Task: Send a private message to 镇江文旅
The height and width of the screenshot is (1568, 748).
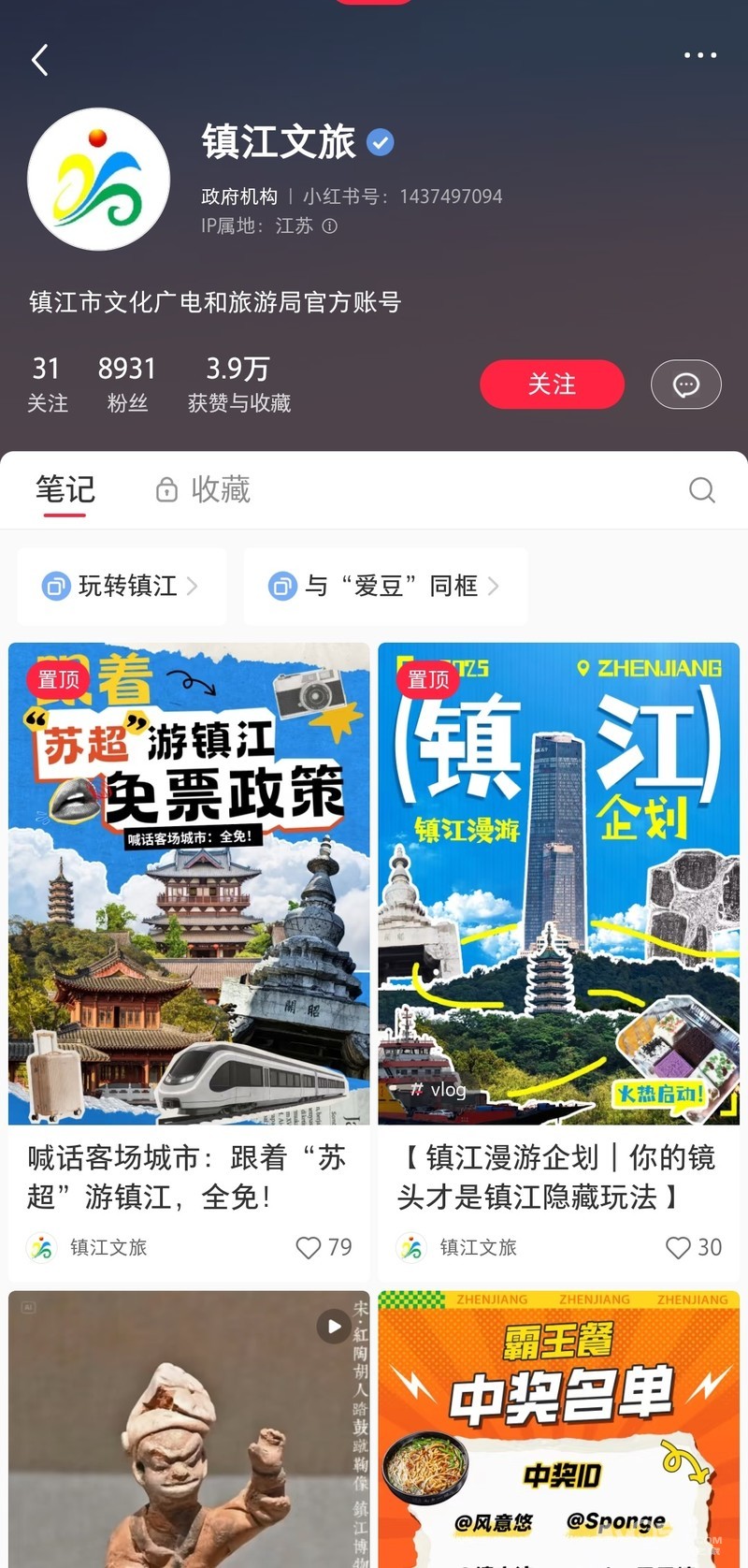Action: click(x=685, y=385)
